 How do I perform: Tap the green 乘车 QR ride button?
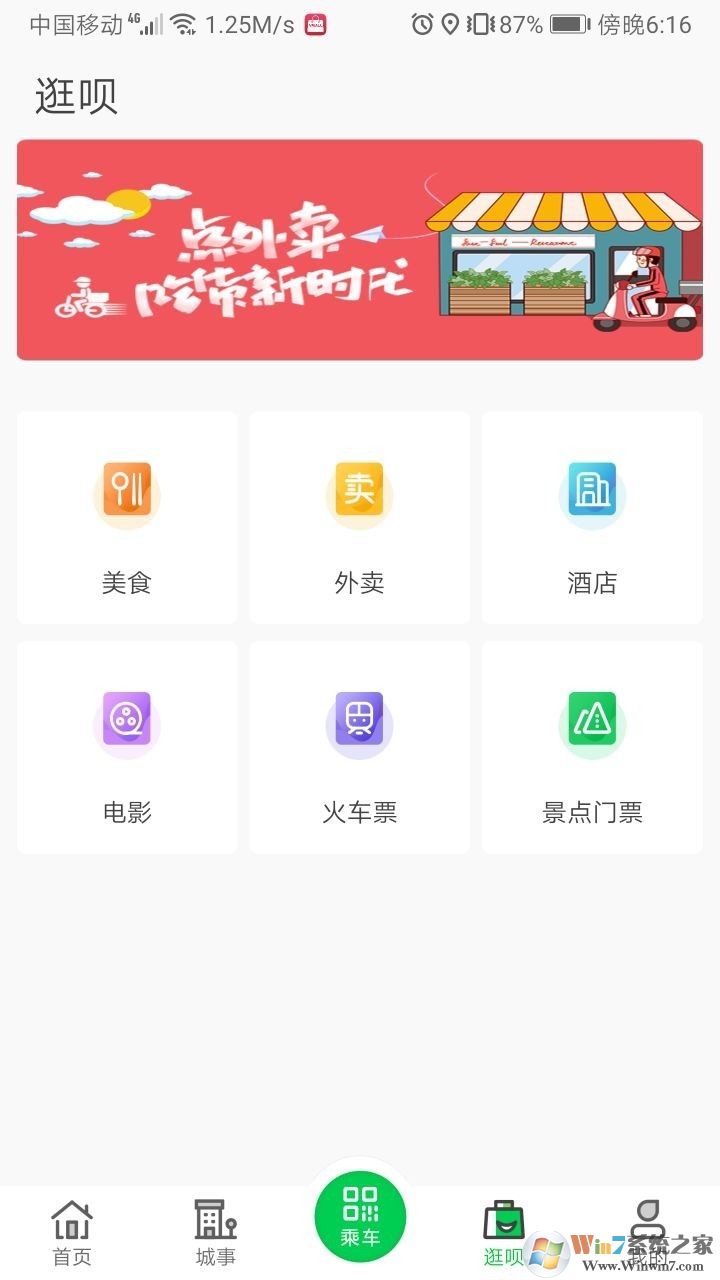(x=359, y=1213)
